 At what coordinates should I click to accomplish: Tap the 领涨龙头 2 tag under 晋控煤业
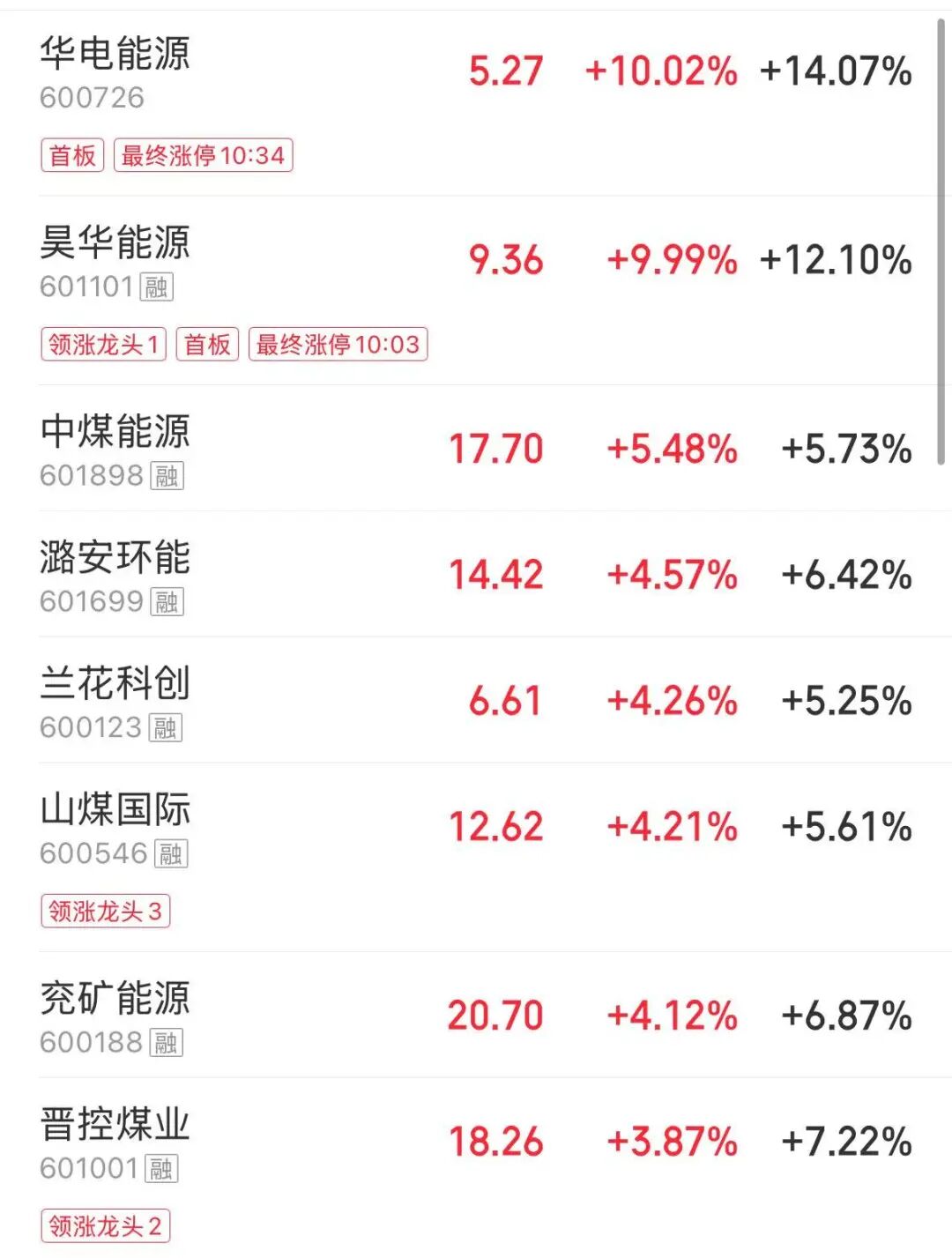[107, 1225]
